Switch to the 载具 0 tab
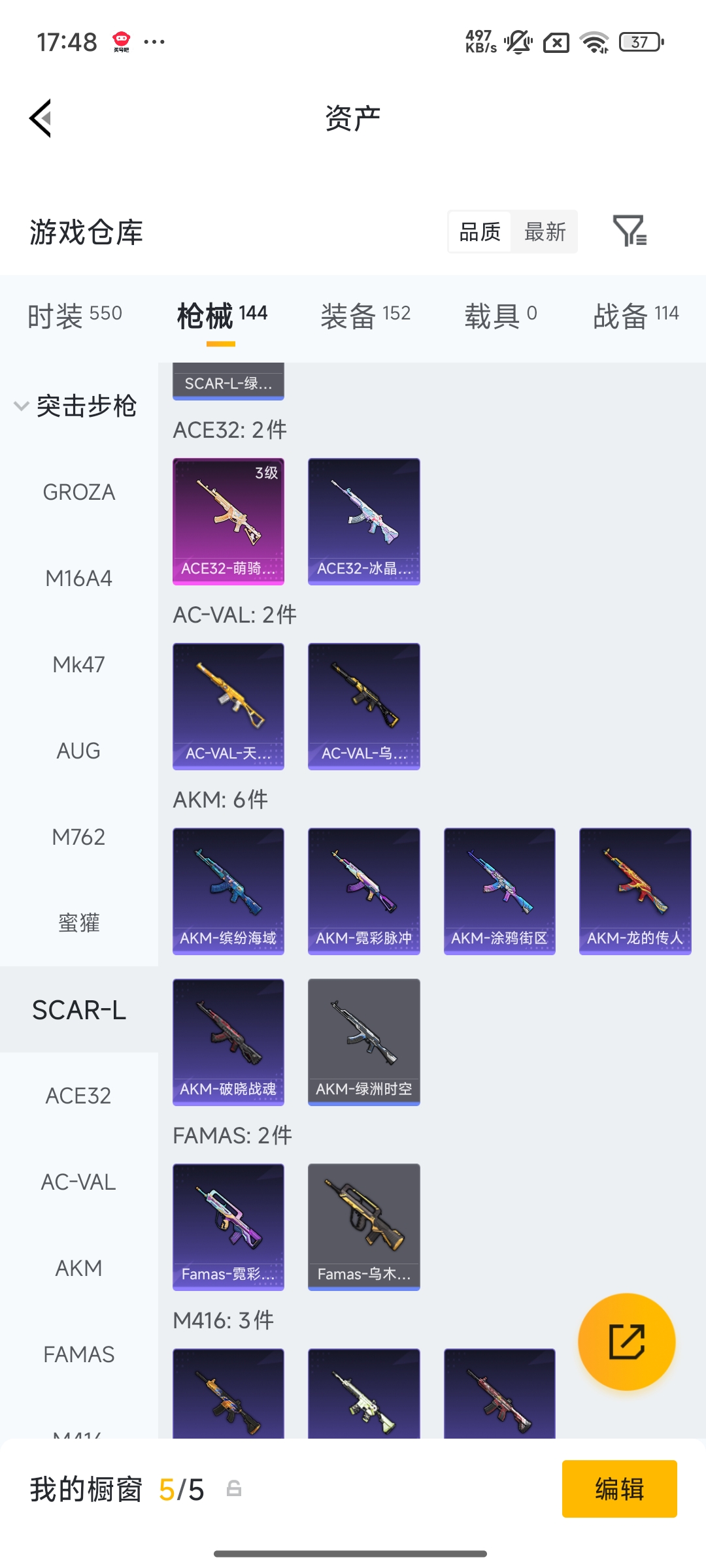 point(501,316)
